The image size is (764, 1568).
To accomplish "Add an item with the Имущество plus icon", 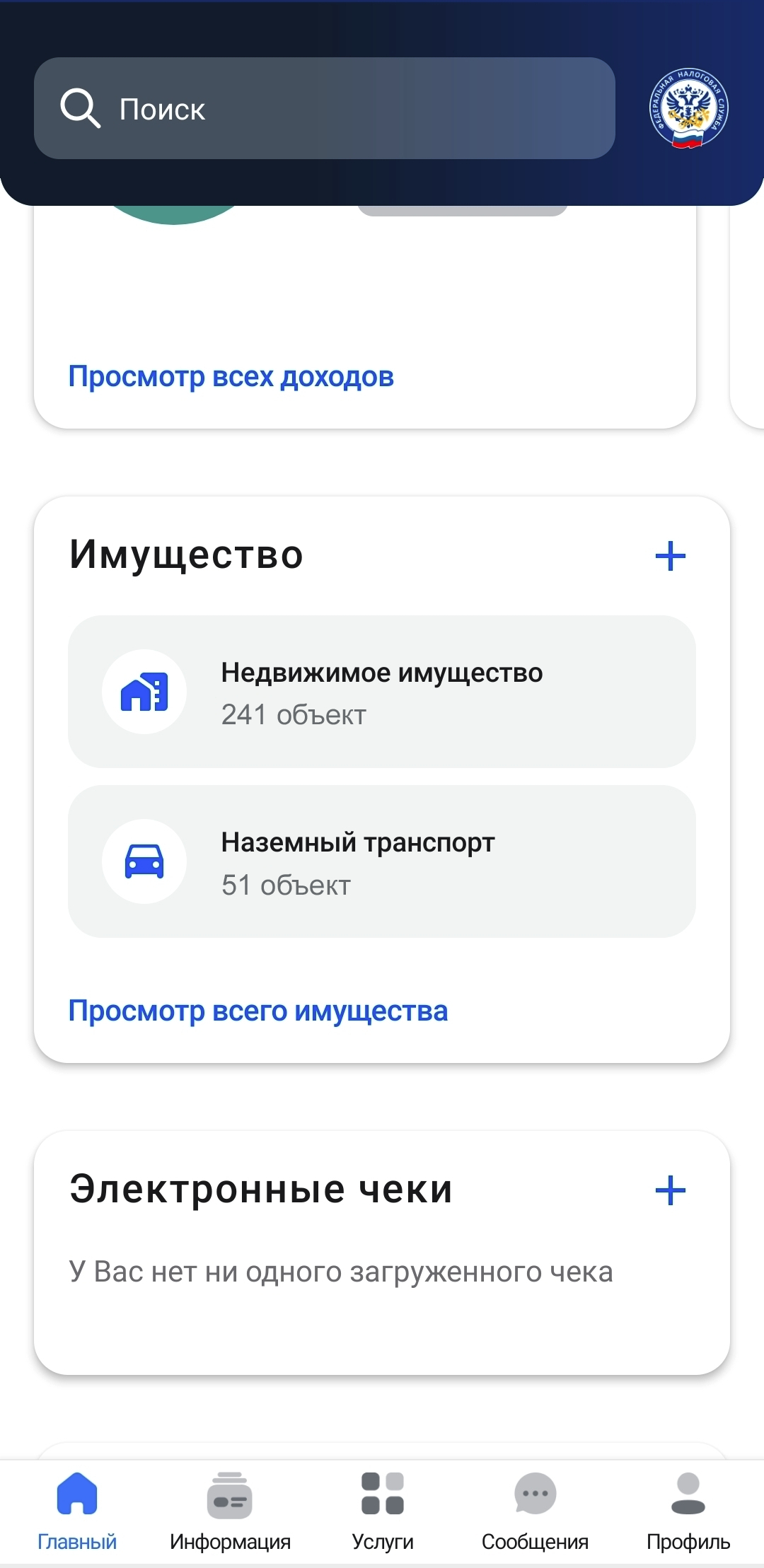I will (x=670, y=556).
